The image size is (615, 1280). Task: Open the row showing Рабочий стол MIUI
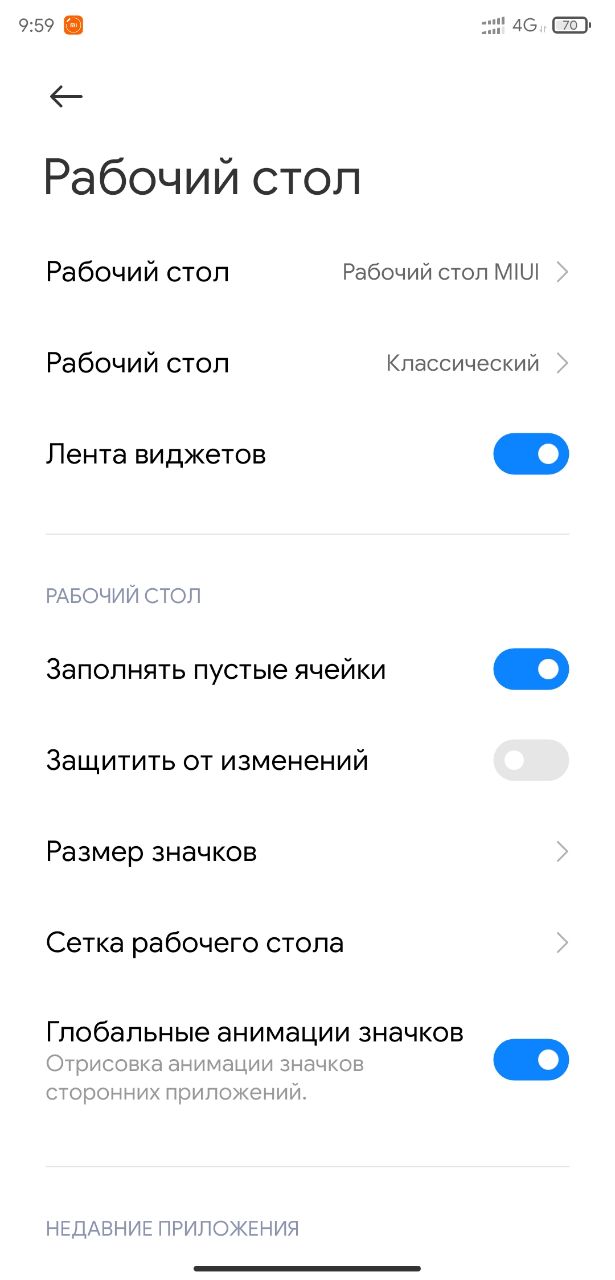307,272
